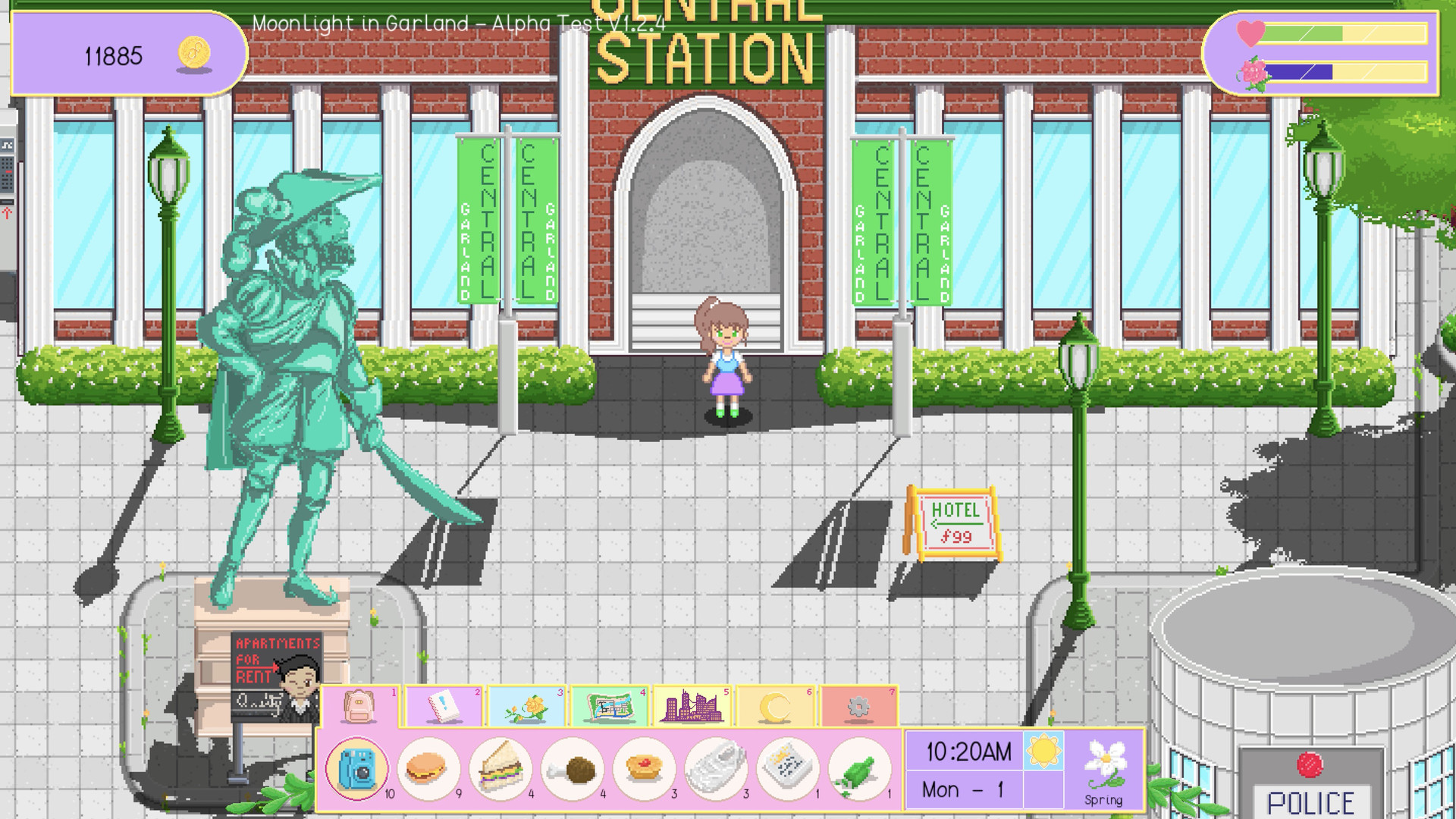This screenshot has height=819, width=1456.
Task: Open the settings gear tab
Action: pos(858,706)
